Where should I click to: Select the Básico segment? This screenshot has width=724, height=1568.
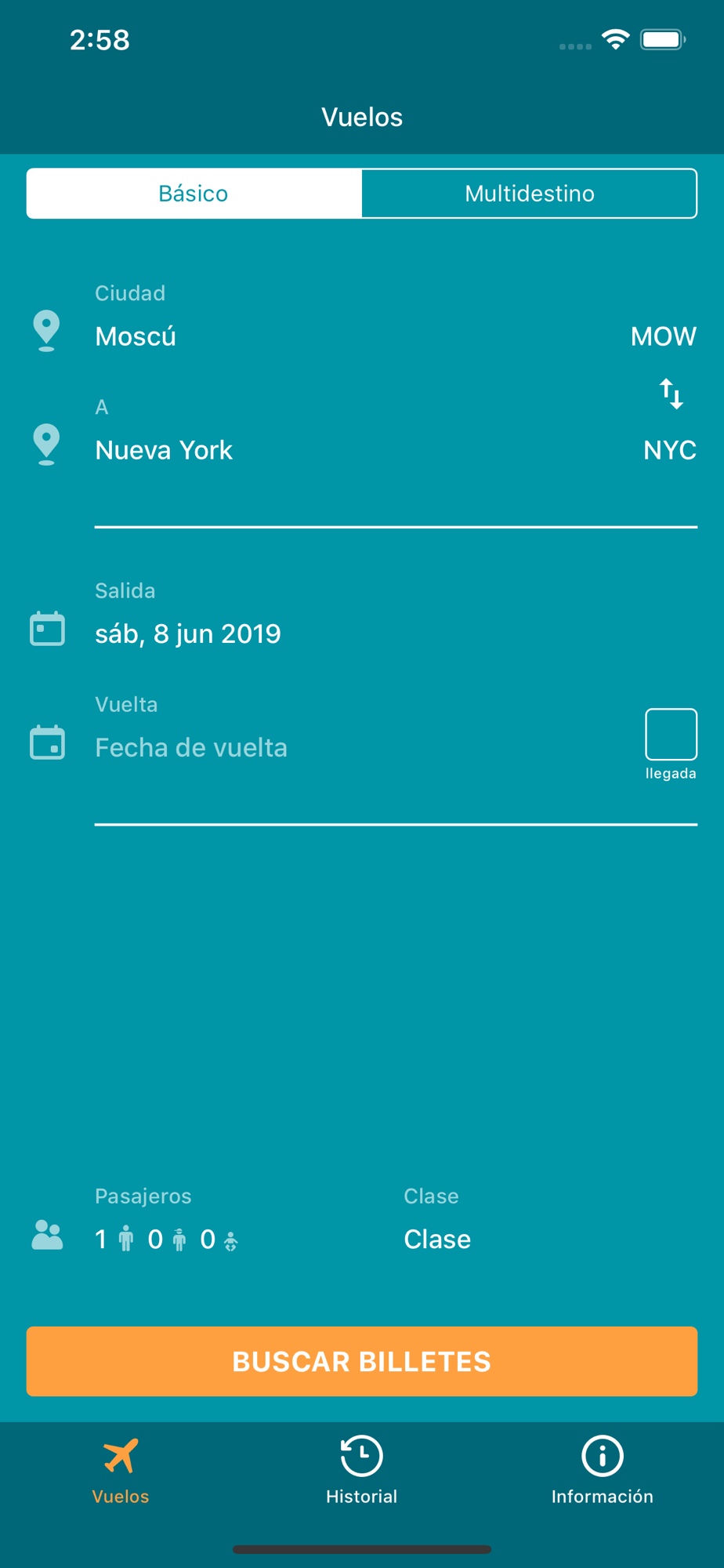click(x=194, y=194)
